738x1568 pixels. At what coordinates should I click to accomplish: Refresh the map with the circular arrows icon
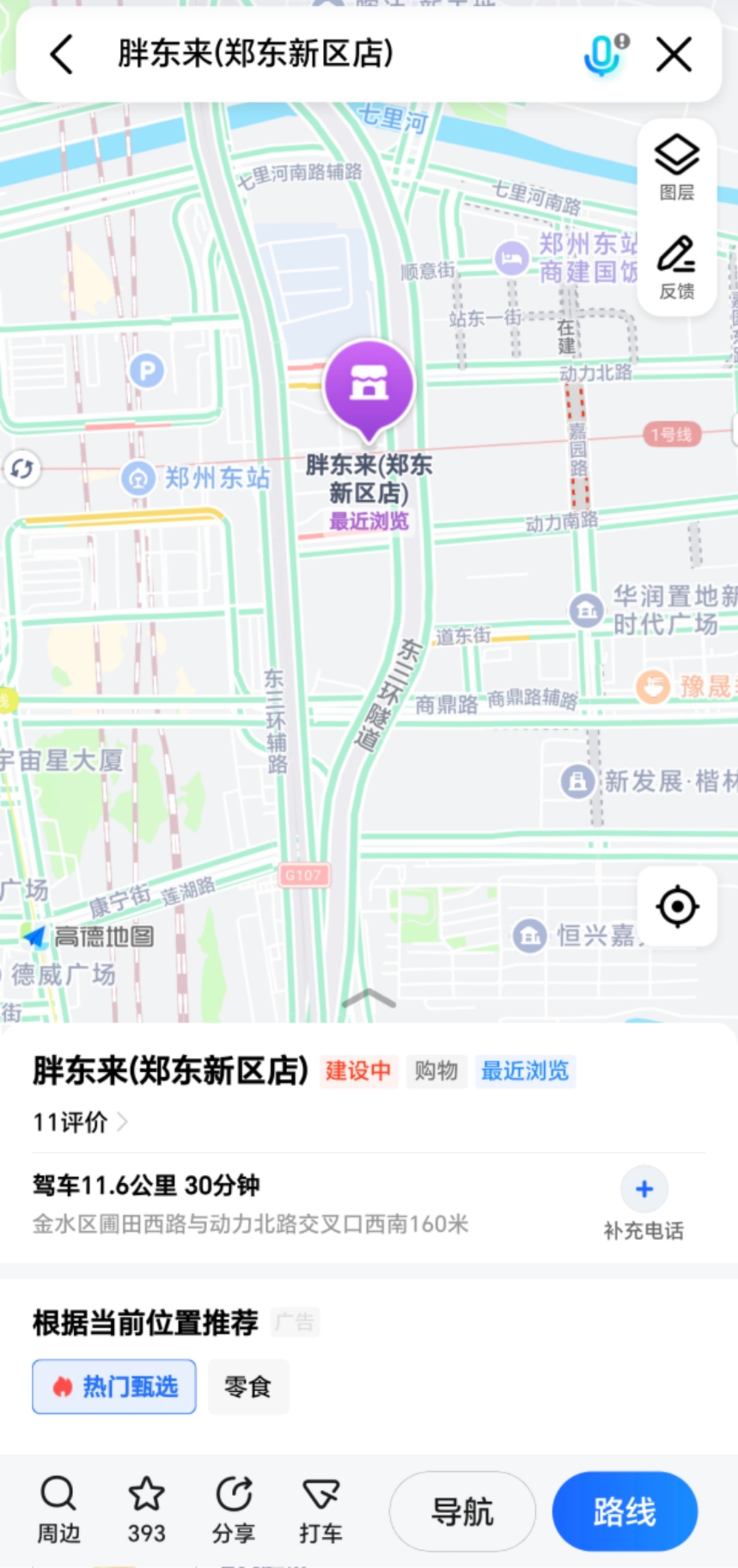22,470
